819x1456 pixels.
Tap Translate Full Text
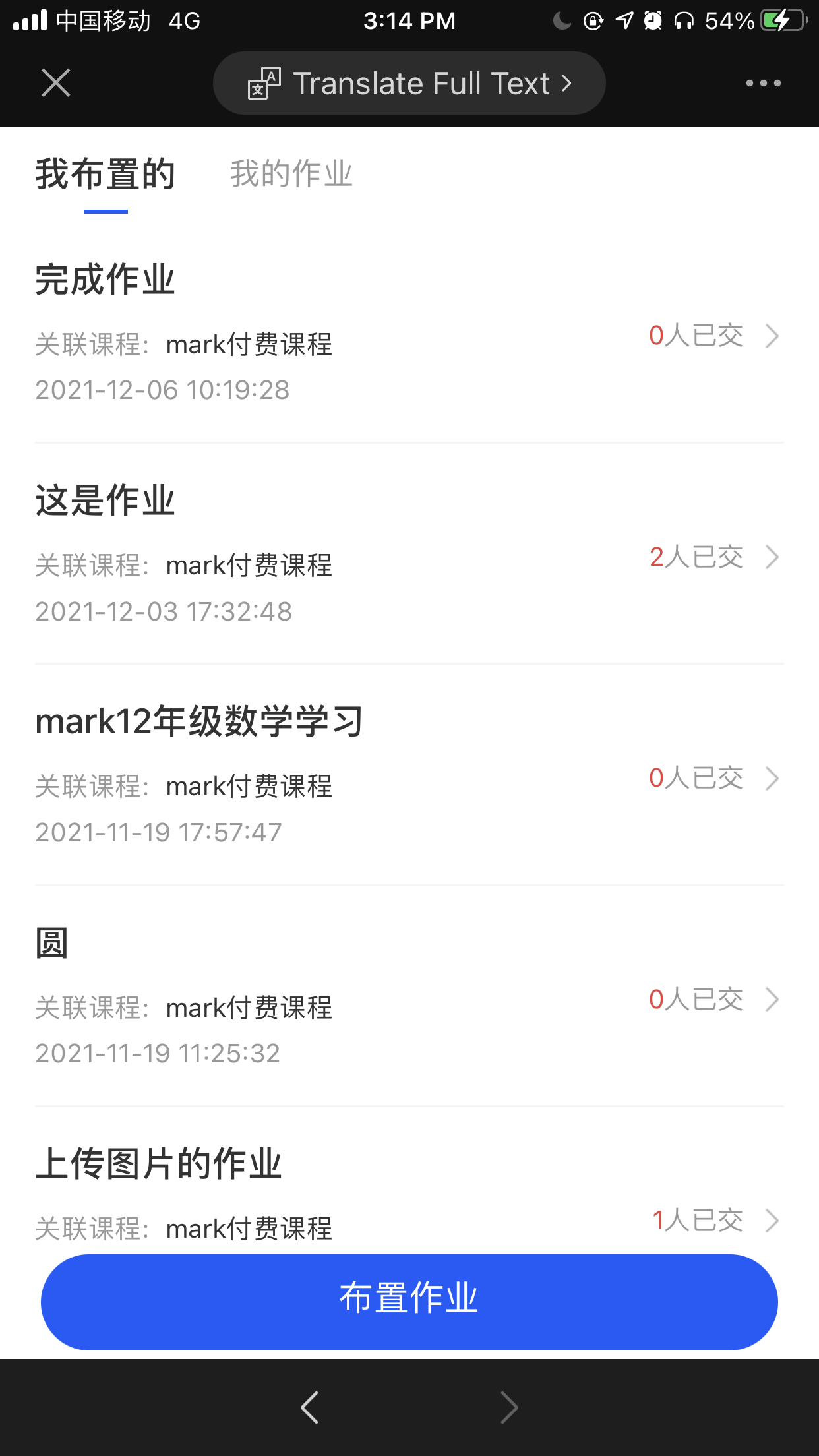409,83
